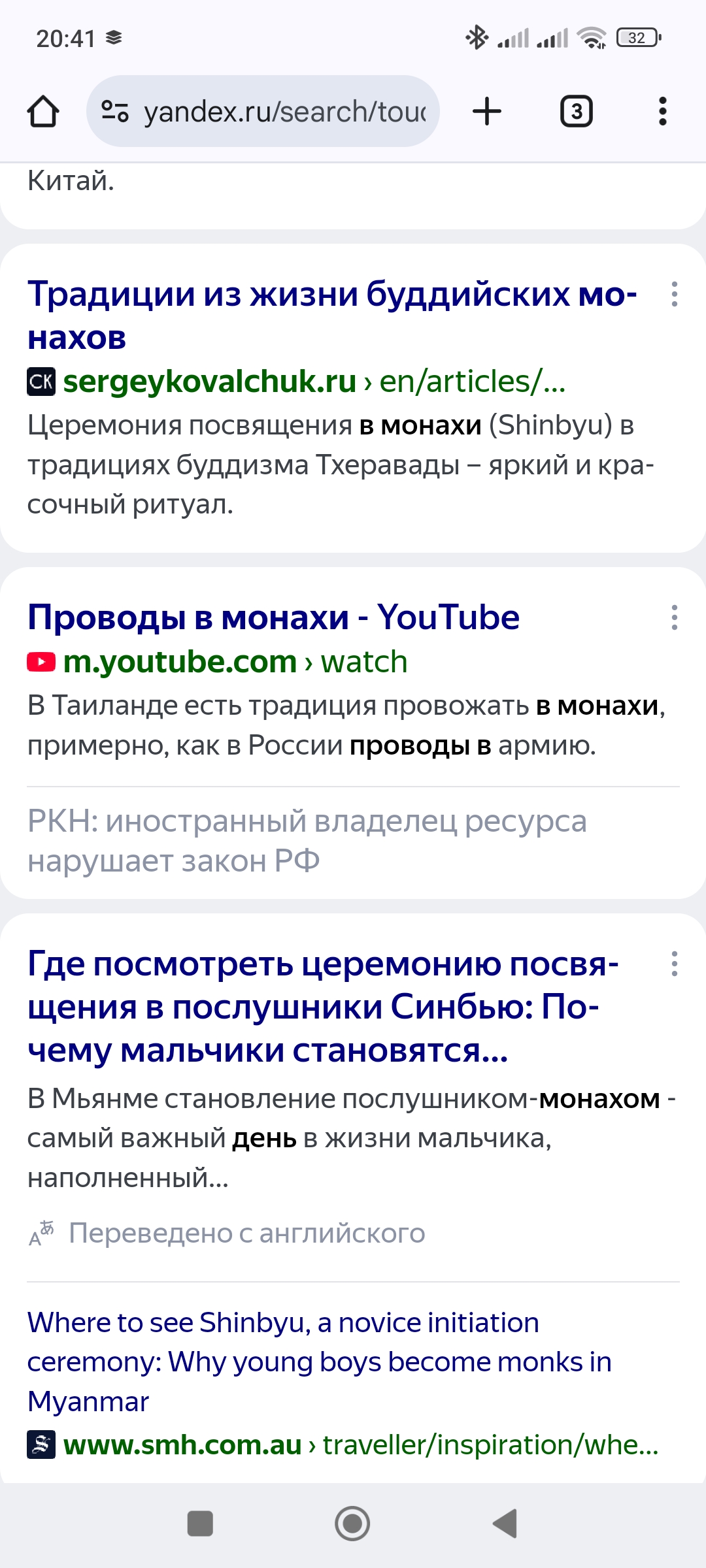Open original "Where to see Shinbyu" English link
Screen dimensions: 706x1568
[x=319, y=1362]
